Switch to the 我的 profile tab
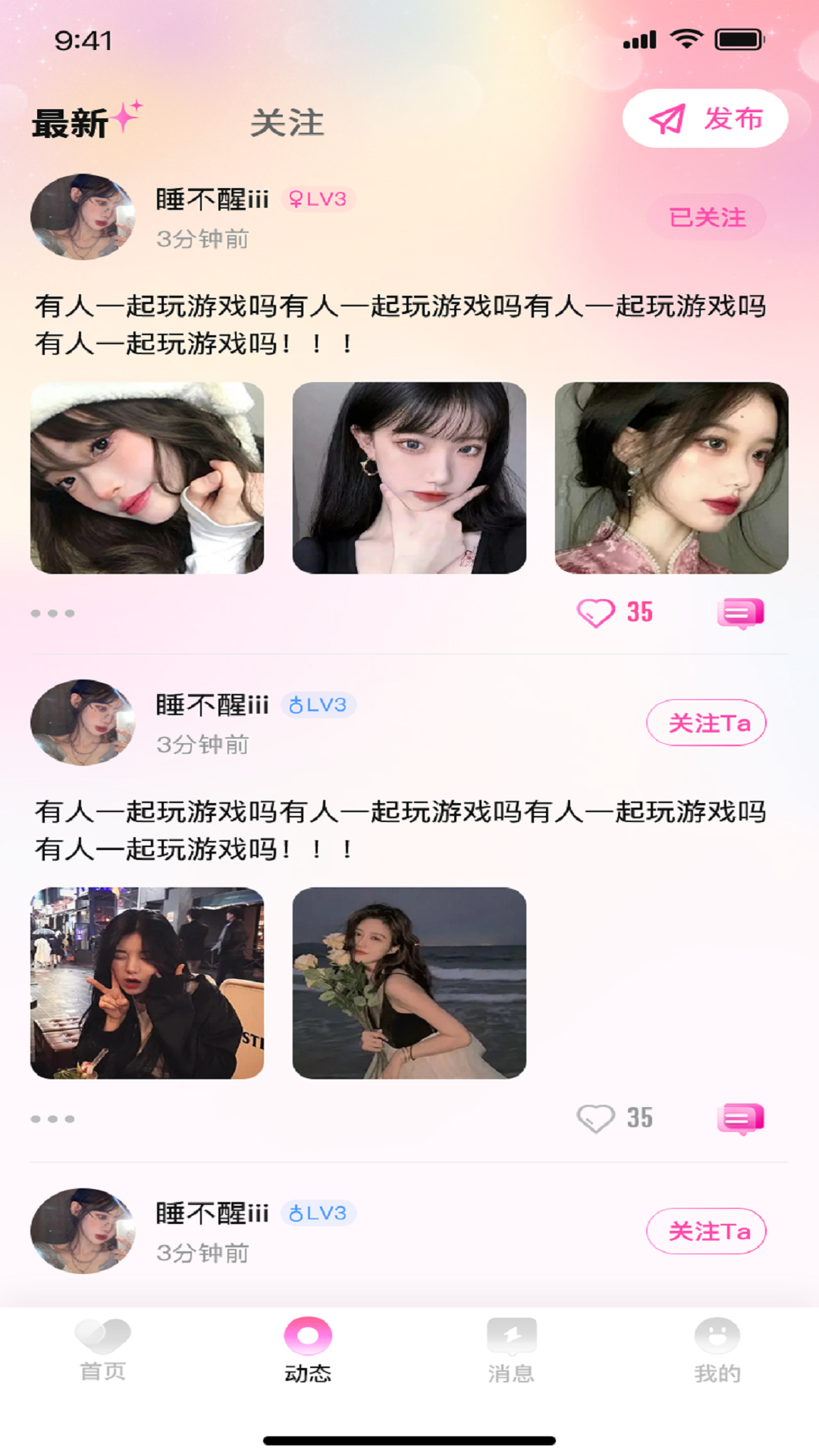The height and width of the screenshot is (1456, 819). (717, 1351)
